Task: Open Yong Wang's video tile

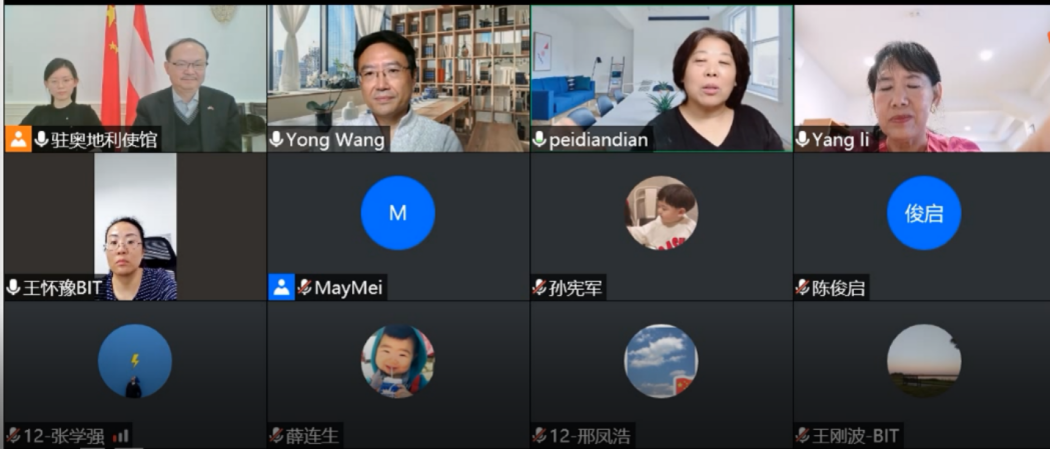Action: (x=398, y=78)
